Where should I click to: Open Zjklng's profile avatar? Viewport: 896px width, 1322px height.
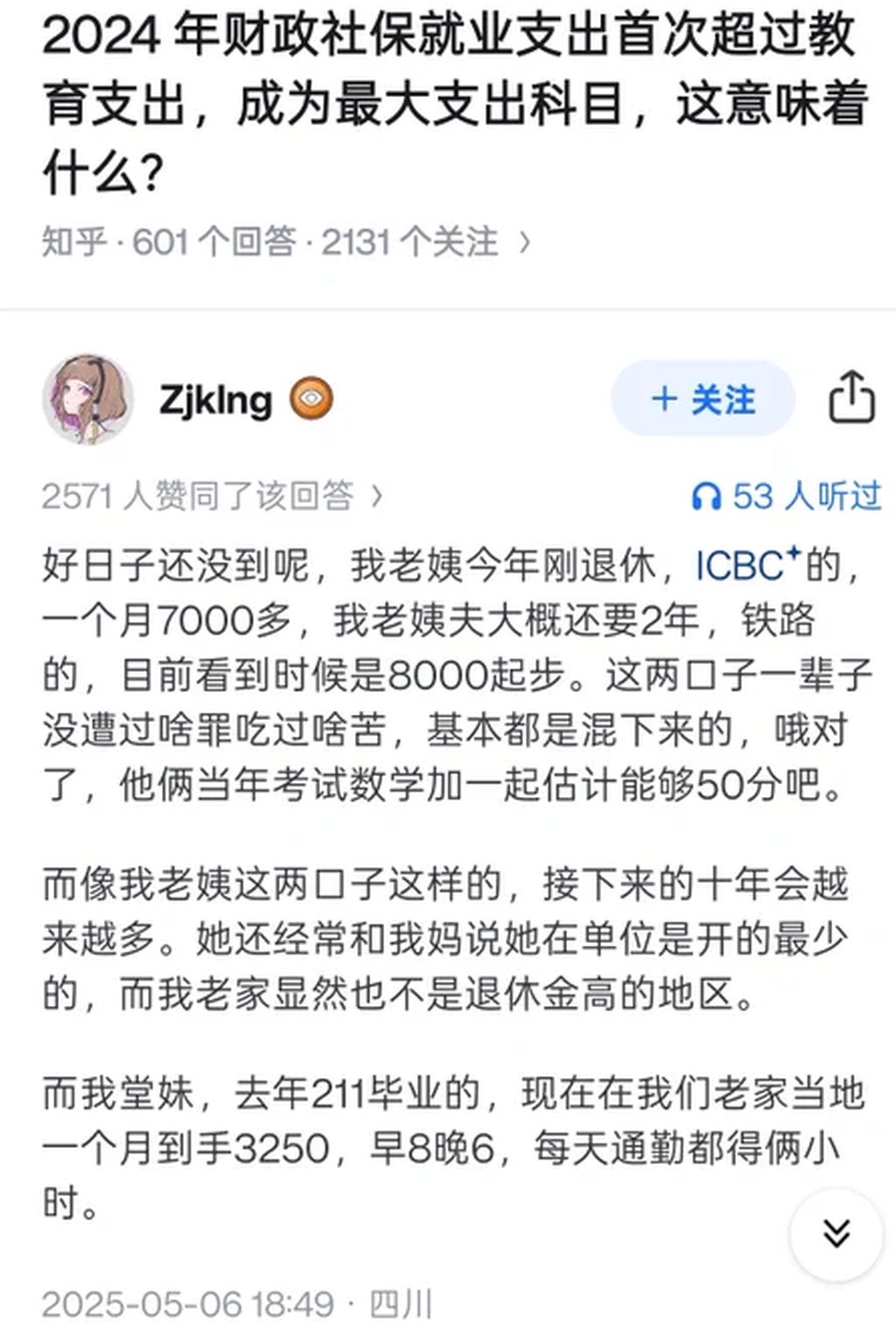(x=87, y=399)
